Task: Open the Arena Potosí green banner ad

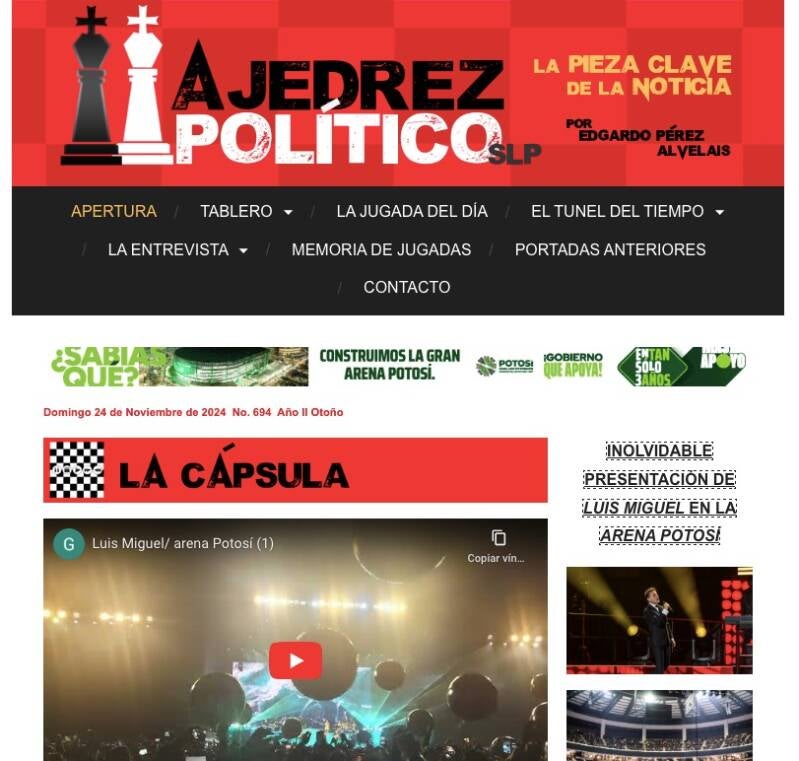Action: pyautogui.click(x=398, y=366)
